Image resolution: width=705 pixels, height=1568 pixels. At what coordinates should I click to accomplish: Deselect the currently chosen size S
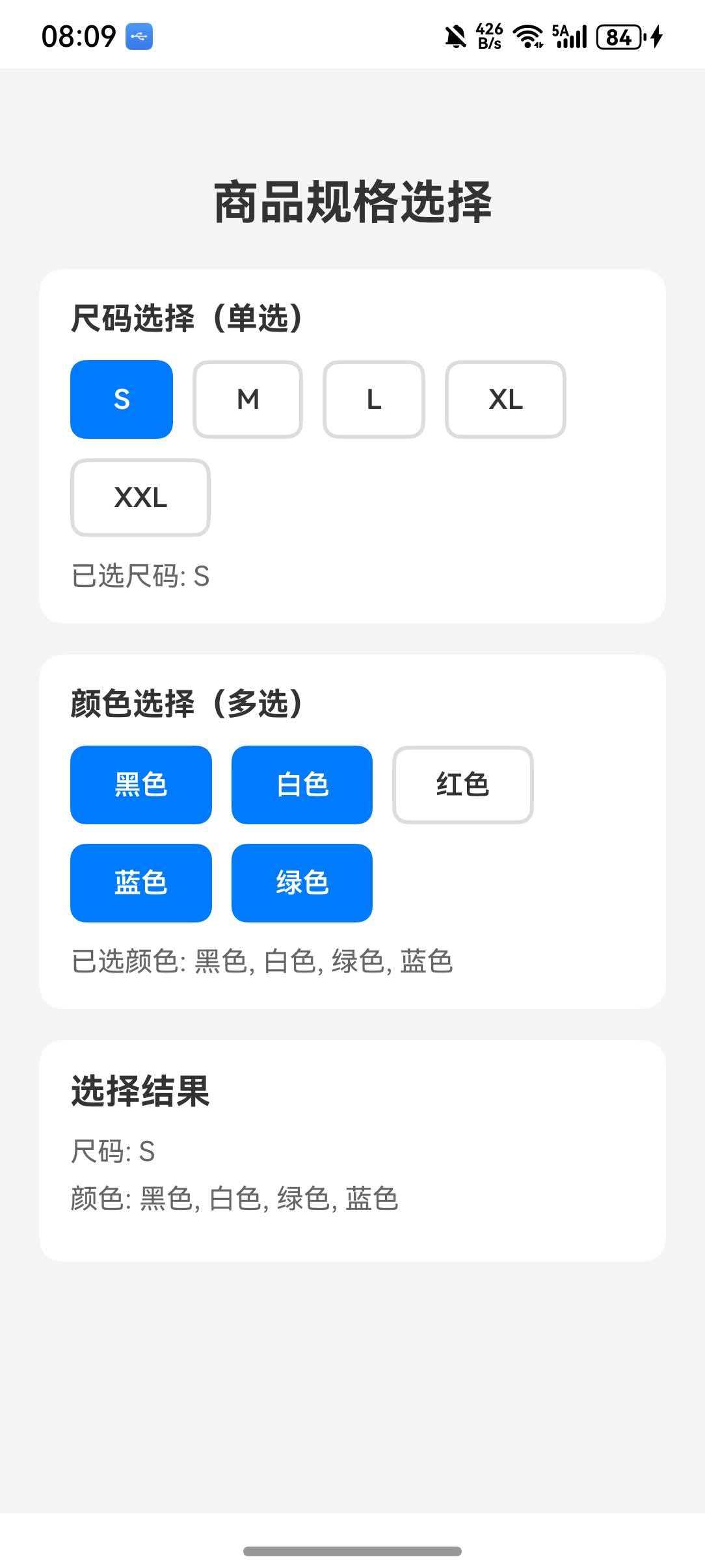click(x=121, y=400)
